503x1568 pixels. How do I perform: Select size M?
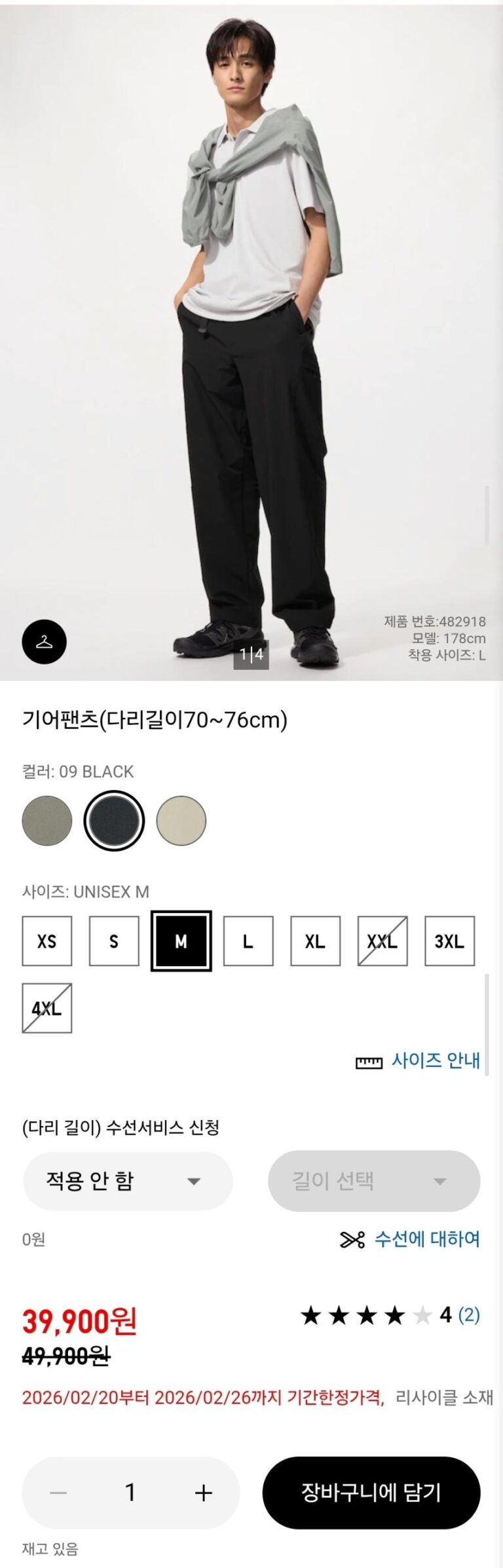click(x=181, y=941)
